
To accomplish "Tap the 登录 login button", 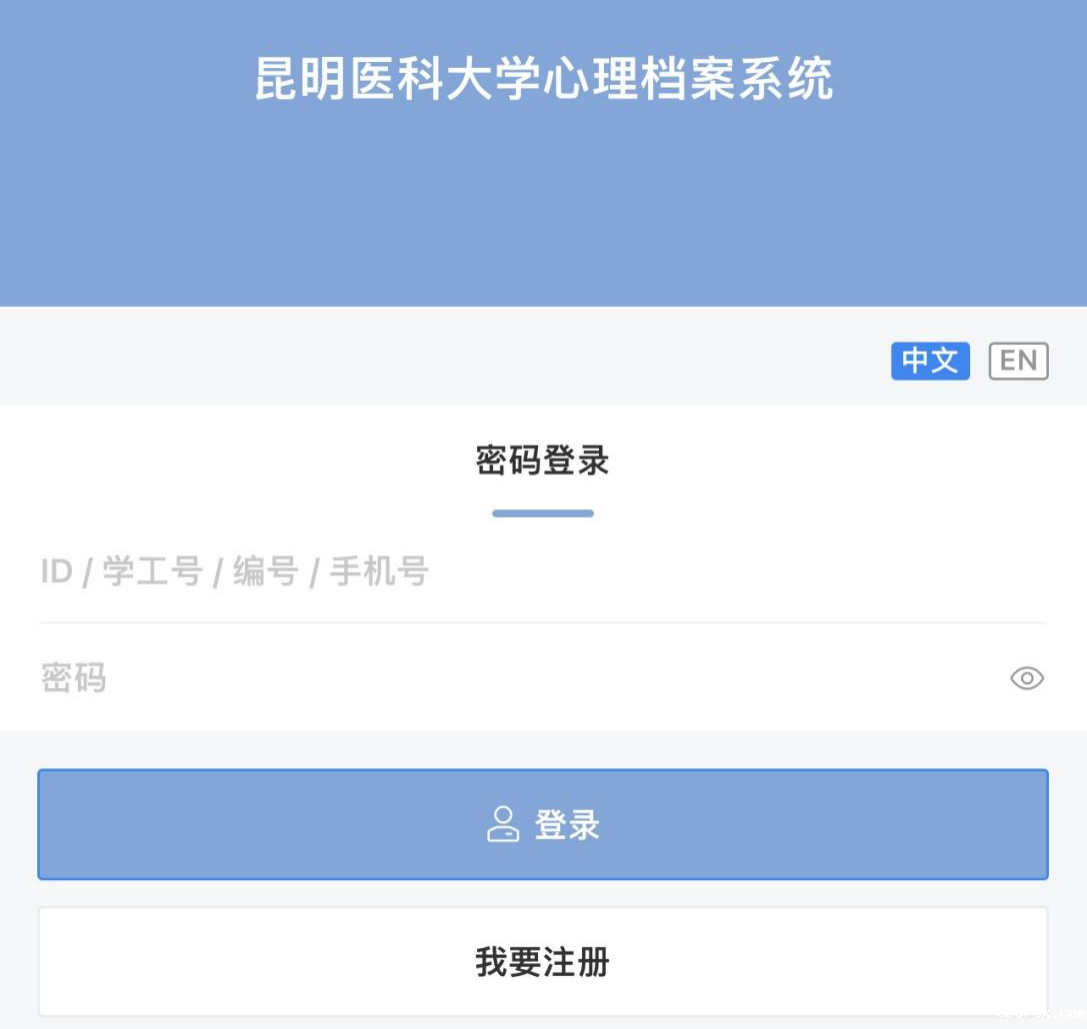I will pos(543,825).
